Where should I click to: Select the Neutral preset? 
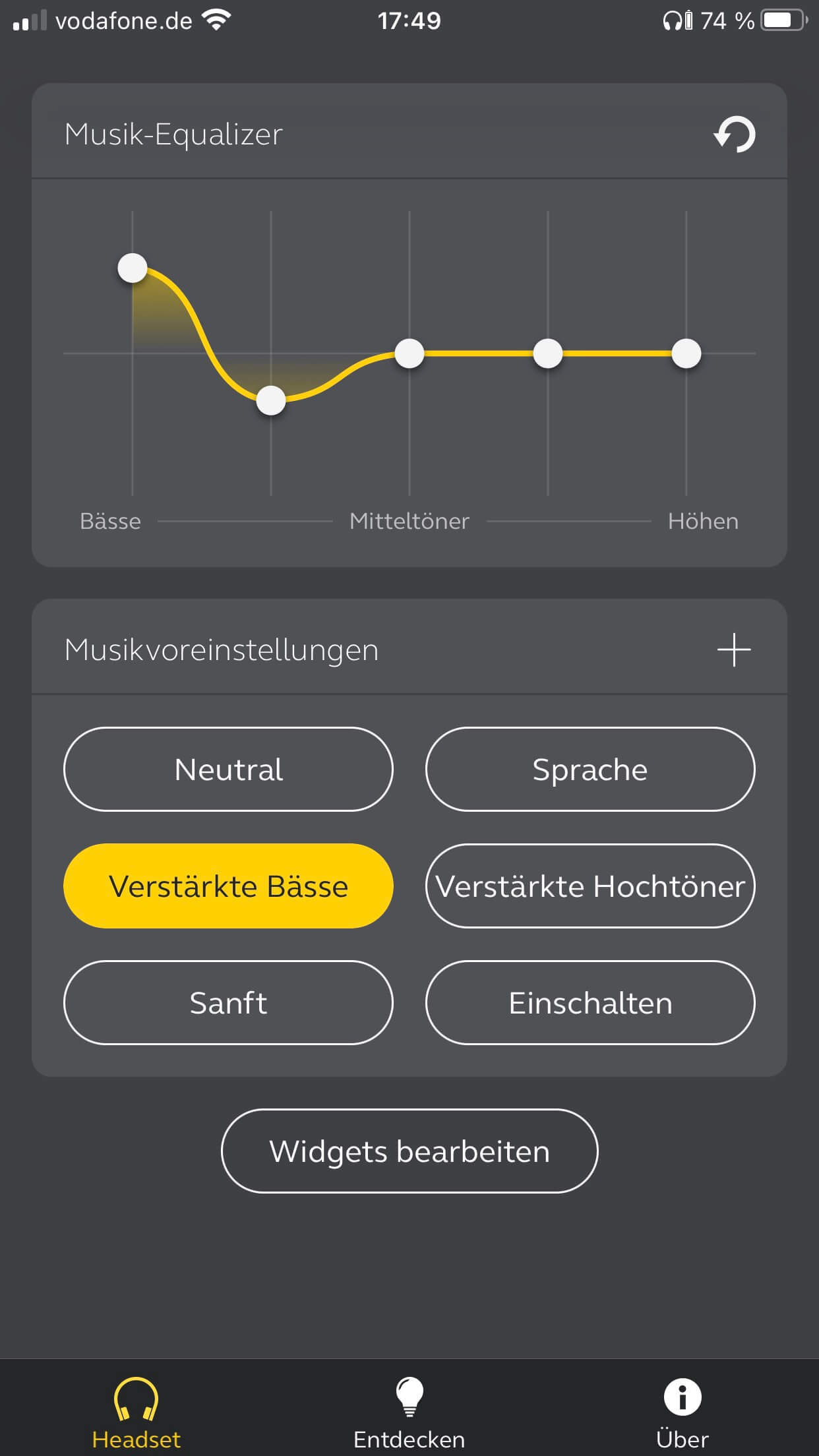228,769
